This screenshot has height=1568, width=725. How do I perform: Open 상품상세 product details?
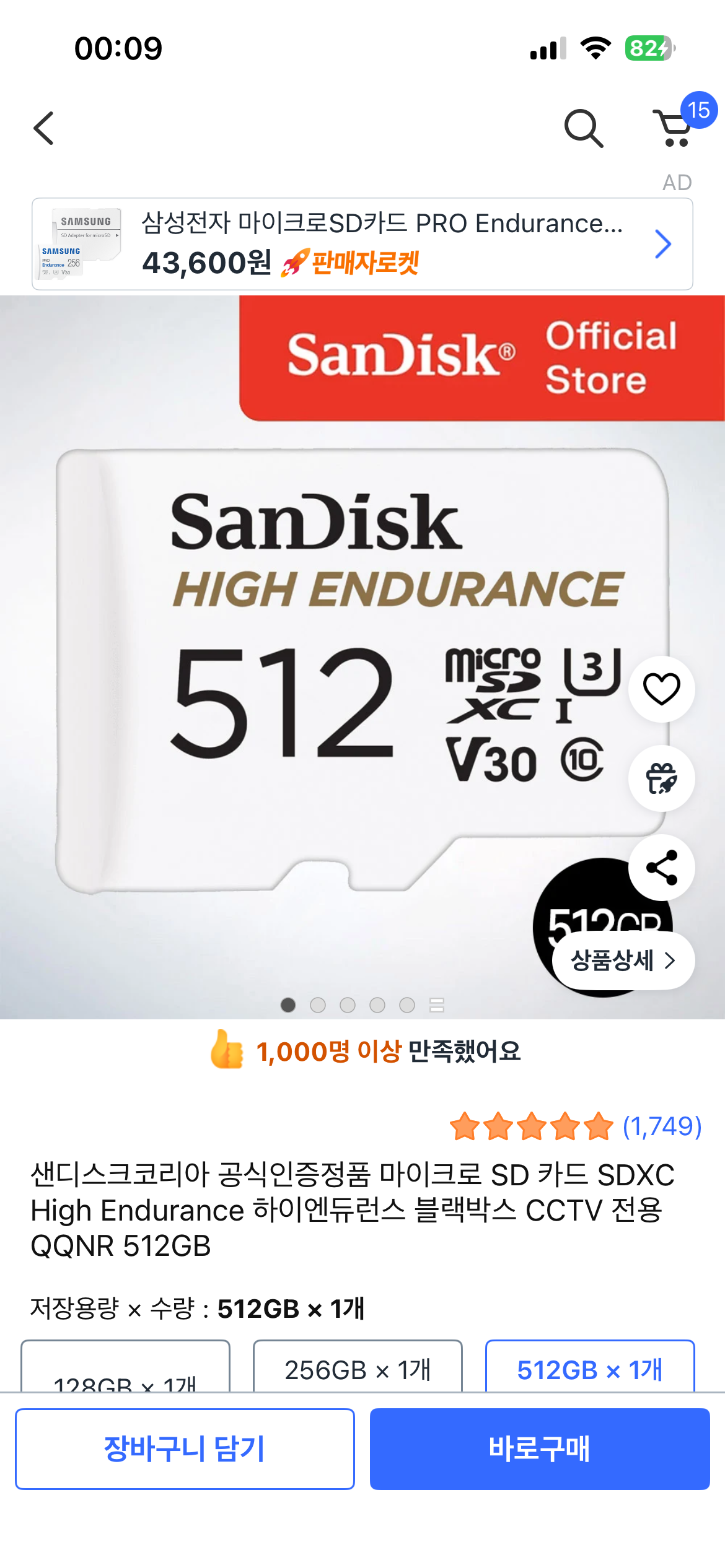pyautogui.click(x=622, y=960)
